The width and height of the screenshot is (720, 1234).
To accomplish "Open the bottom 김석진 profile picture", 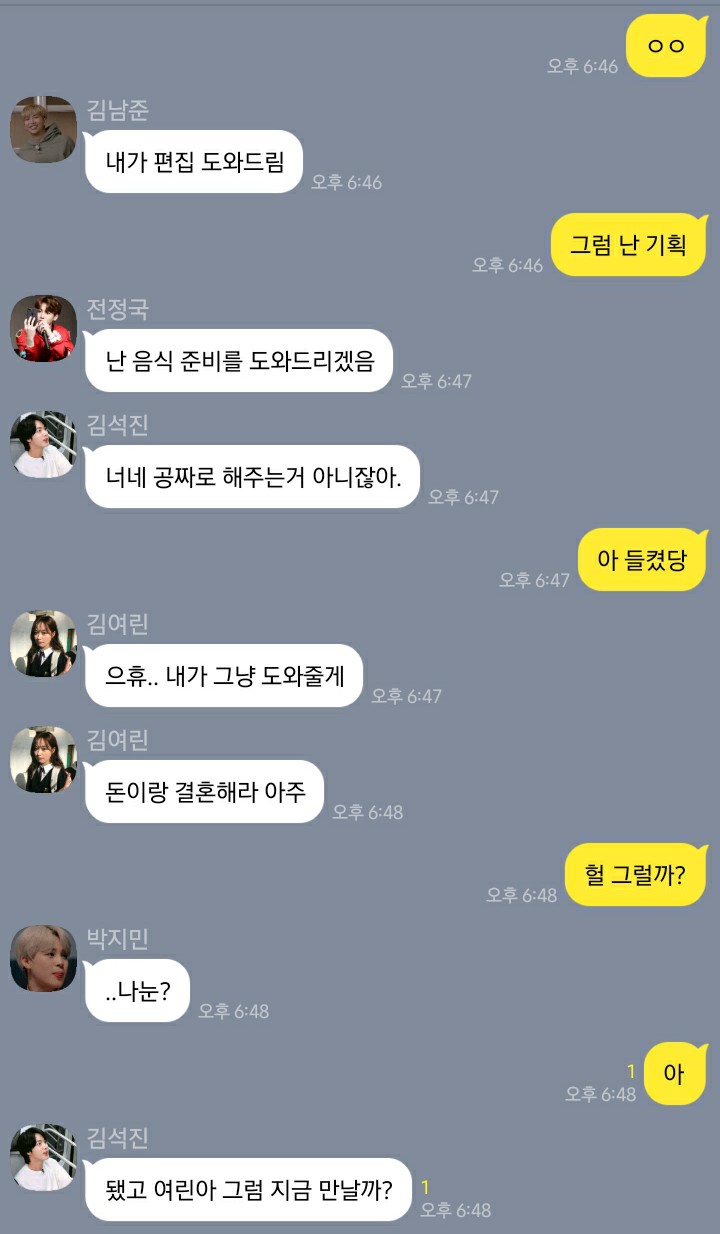I will [42, 1160].
